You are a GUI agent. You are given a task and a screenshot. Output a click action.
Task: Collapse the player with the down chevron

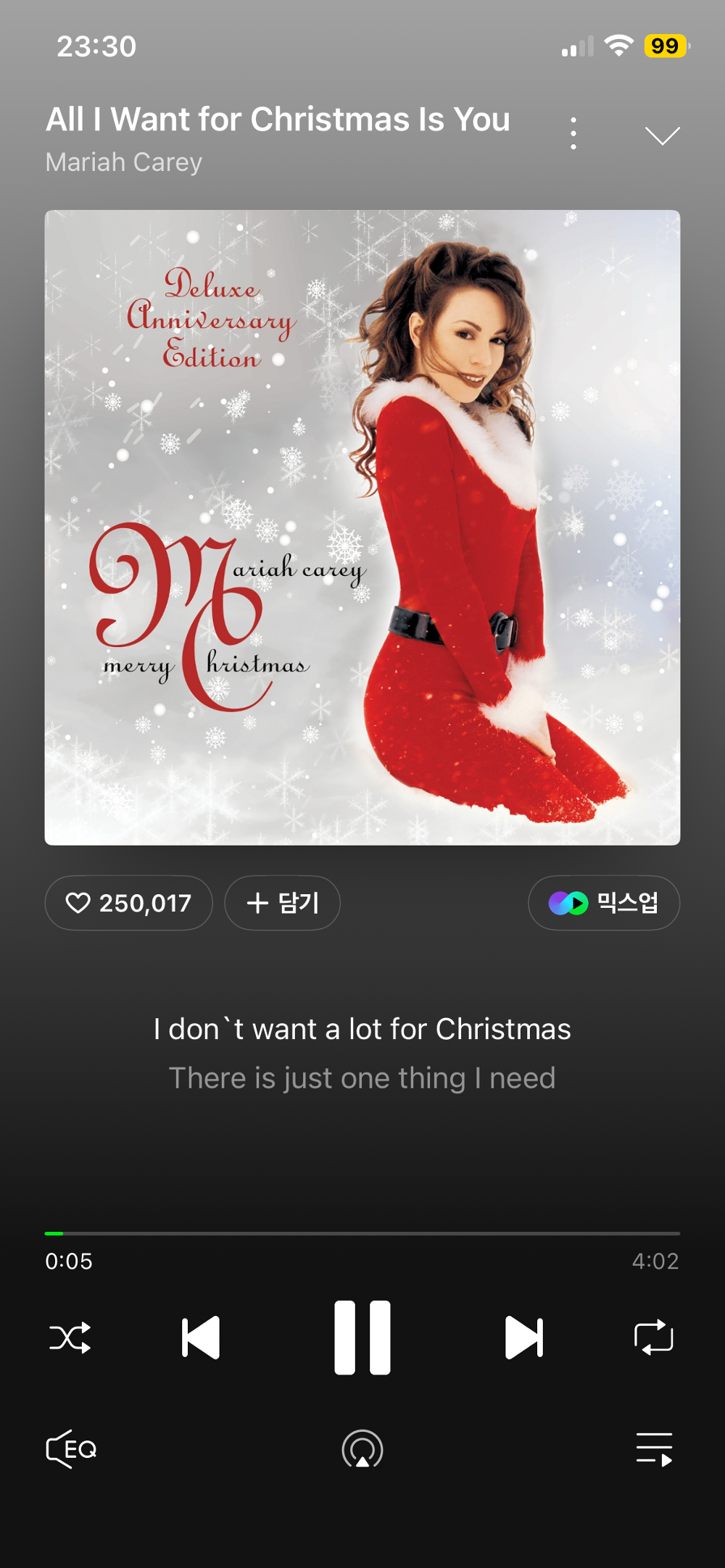(662, 135)
